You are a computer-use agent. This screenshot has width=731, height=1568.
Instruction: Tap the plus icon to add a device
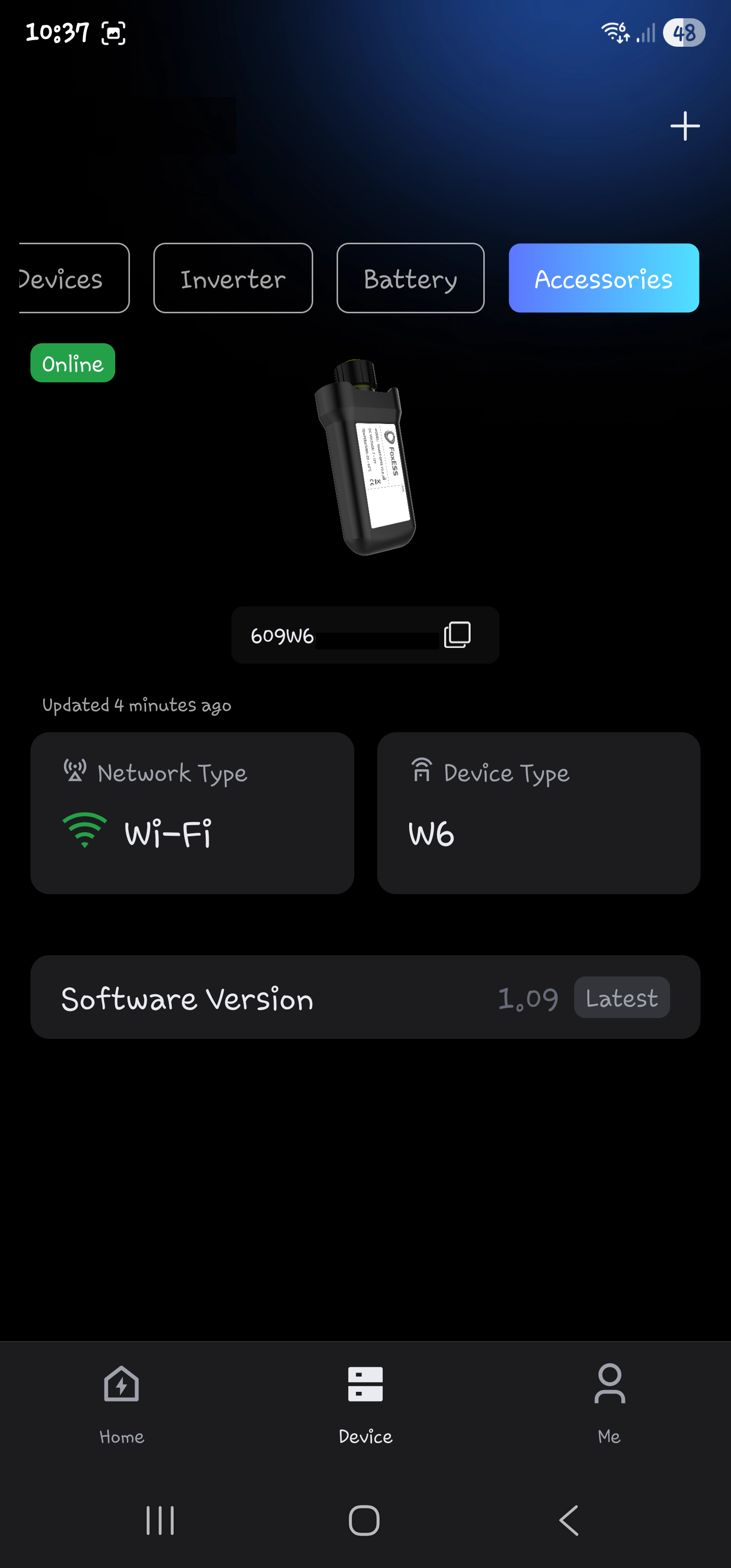pyautogui.click(x=685, y=126)
